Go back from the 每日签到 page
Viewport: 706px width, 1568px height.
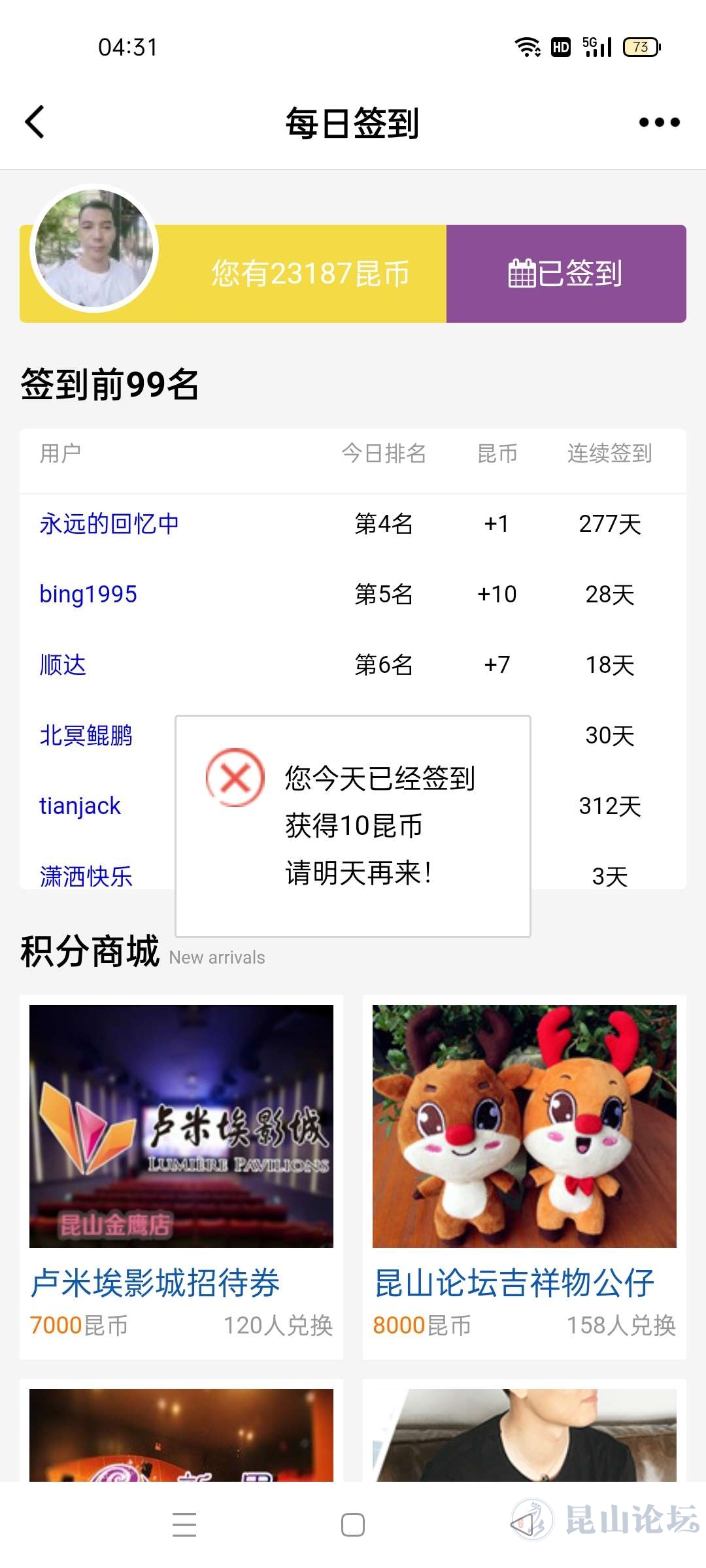pos(35,122)
